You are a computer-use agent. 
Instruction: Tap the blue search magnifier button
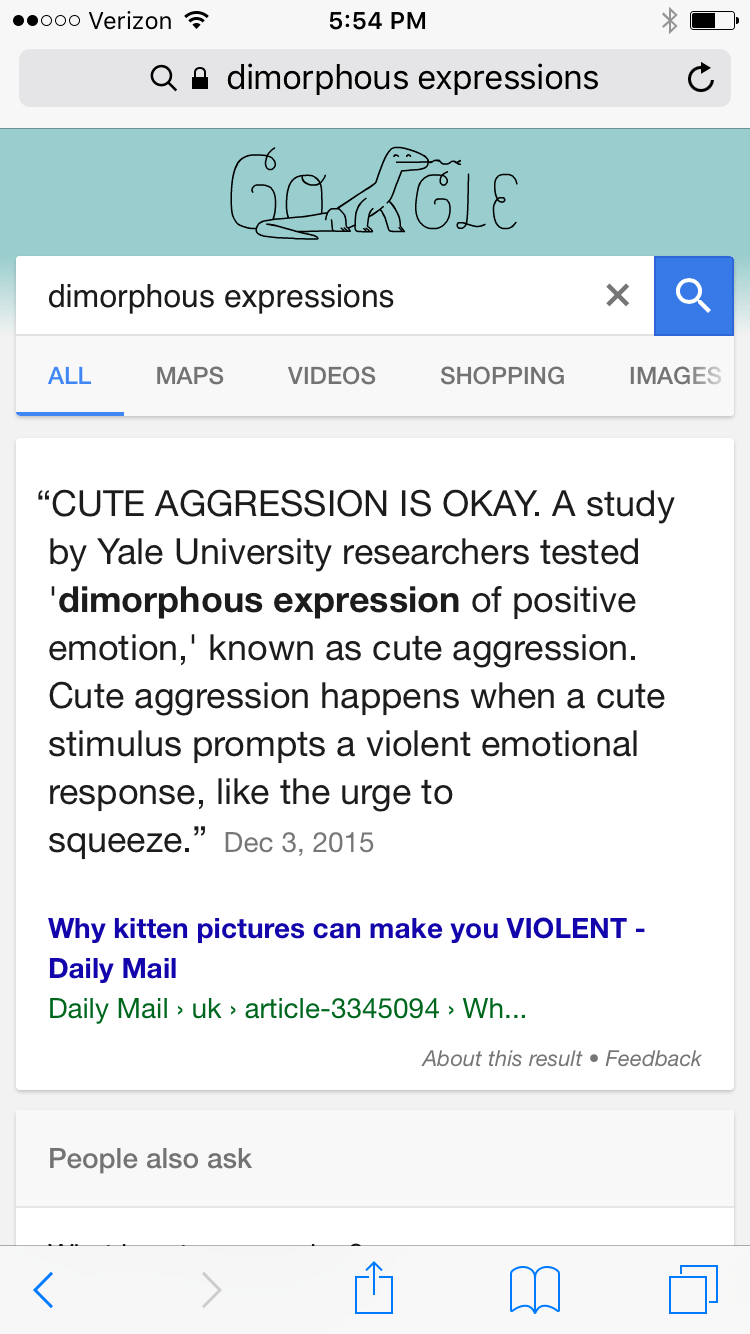693,295
